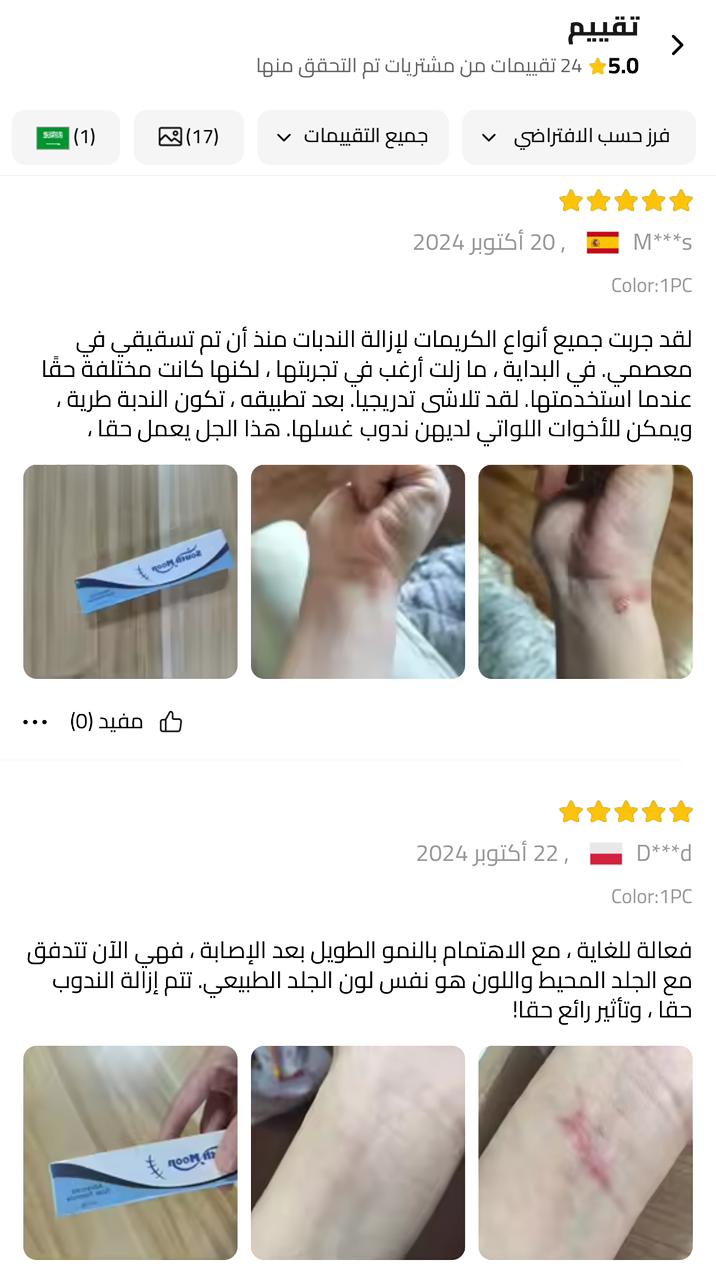View M***s's photo of the clenched fist
The width and height of the screenshot is (716, 1280).
coord(358,571)
